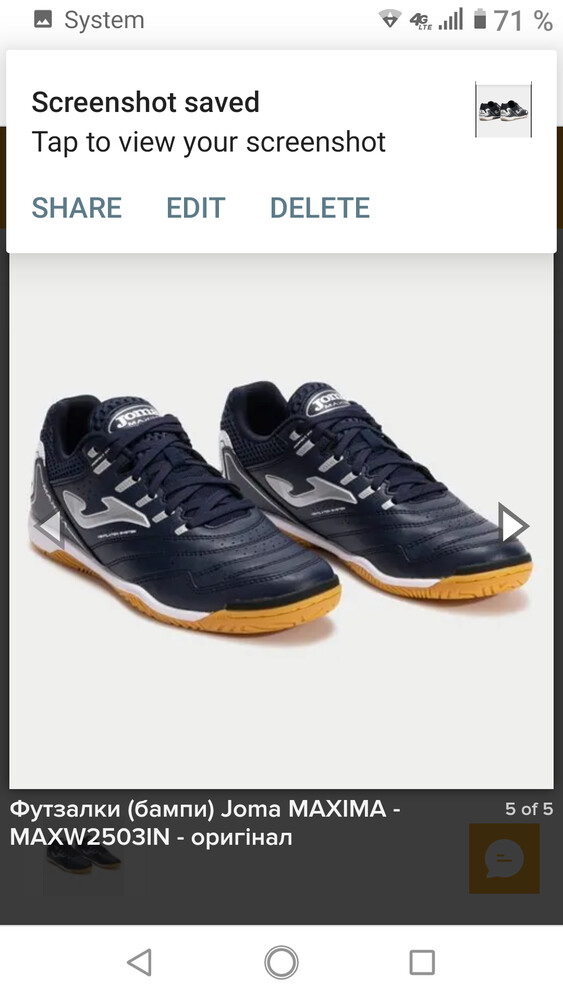This screenshot has height=1000, width=563.
Task: Tap SHARE on the screenshot notification
Action: click(77, 208)
